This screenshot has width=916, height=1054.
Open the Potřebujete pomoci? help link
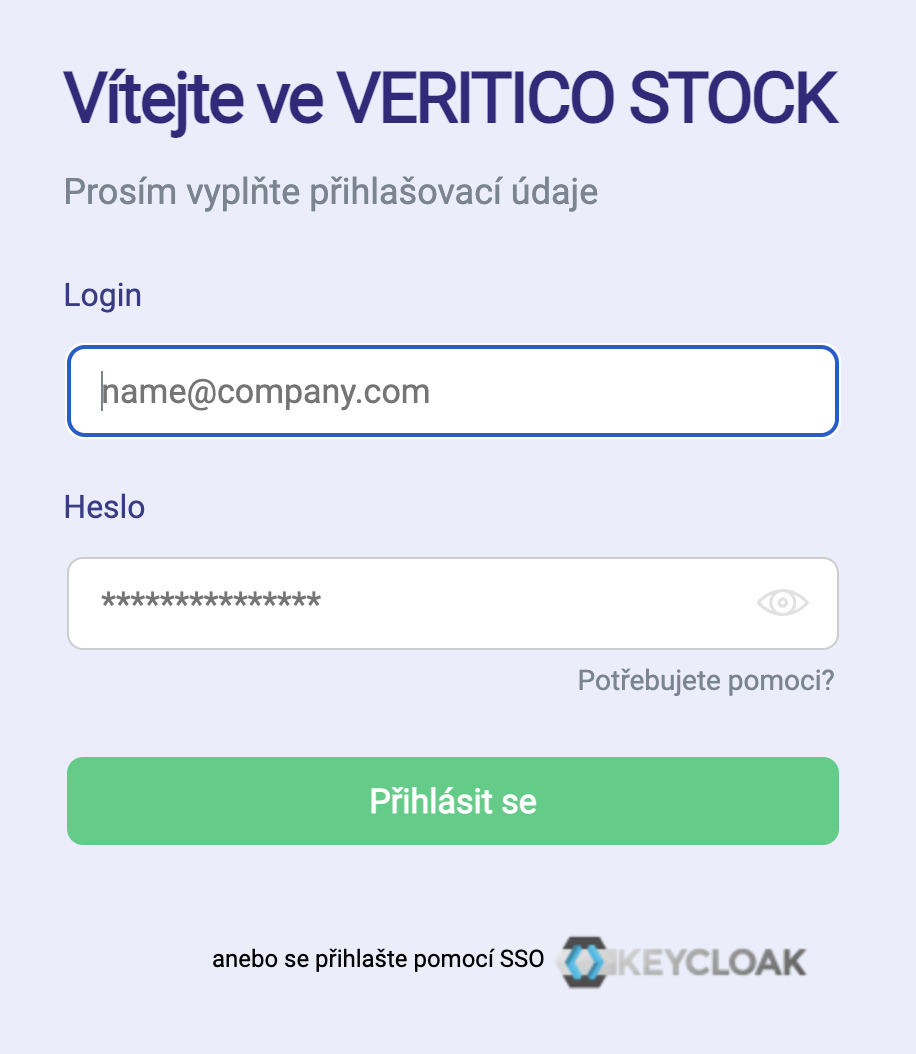[x=705, y=681]
